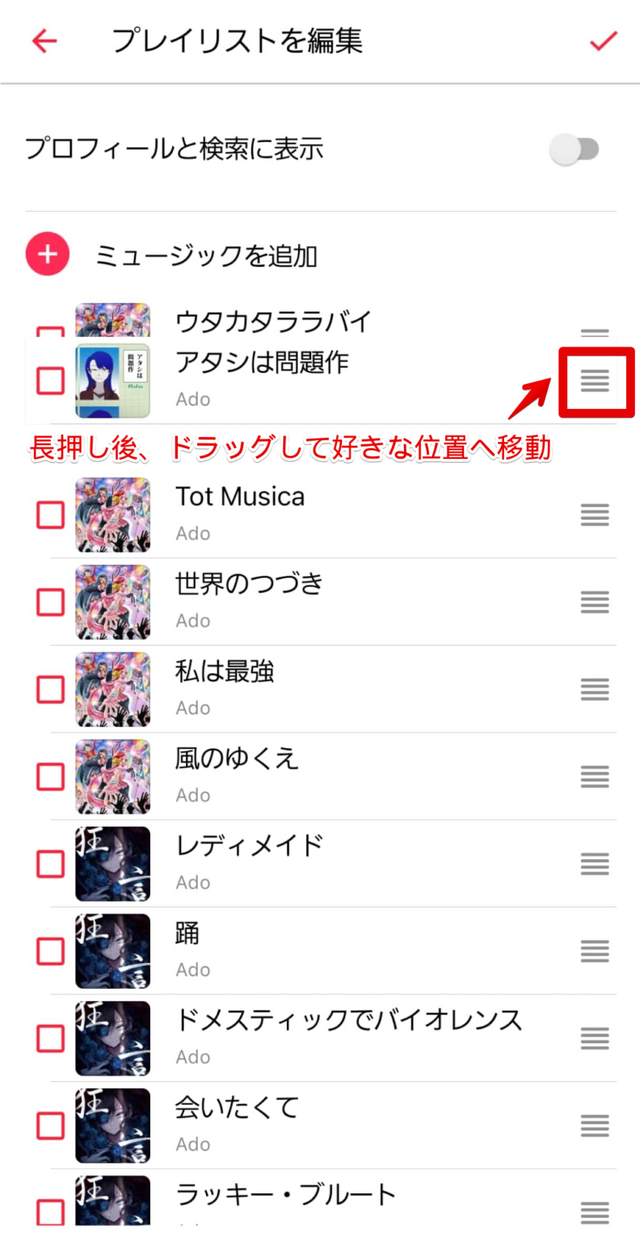The width and height of the screenshot is (640, 1241).
Task: Check レディメイド in the list
Action: 50,863
